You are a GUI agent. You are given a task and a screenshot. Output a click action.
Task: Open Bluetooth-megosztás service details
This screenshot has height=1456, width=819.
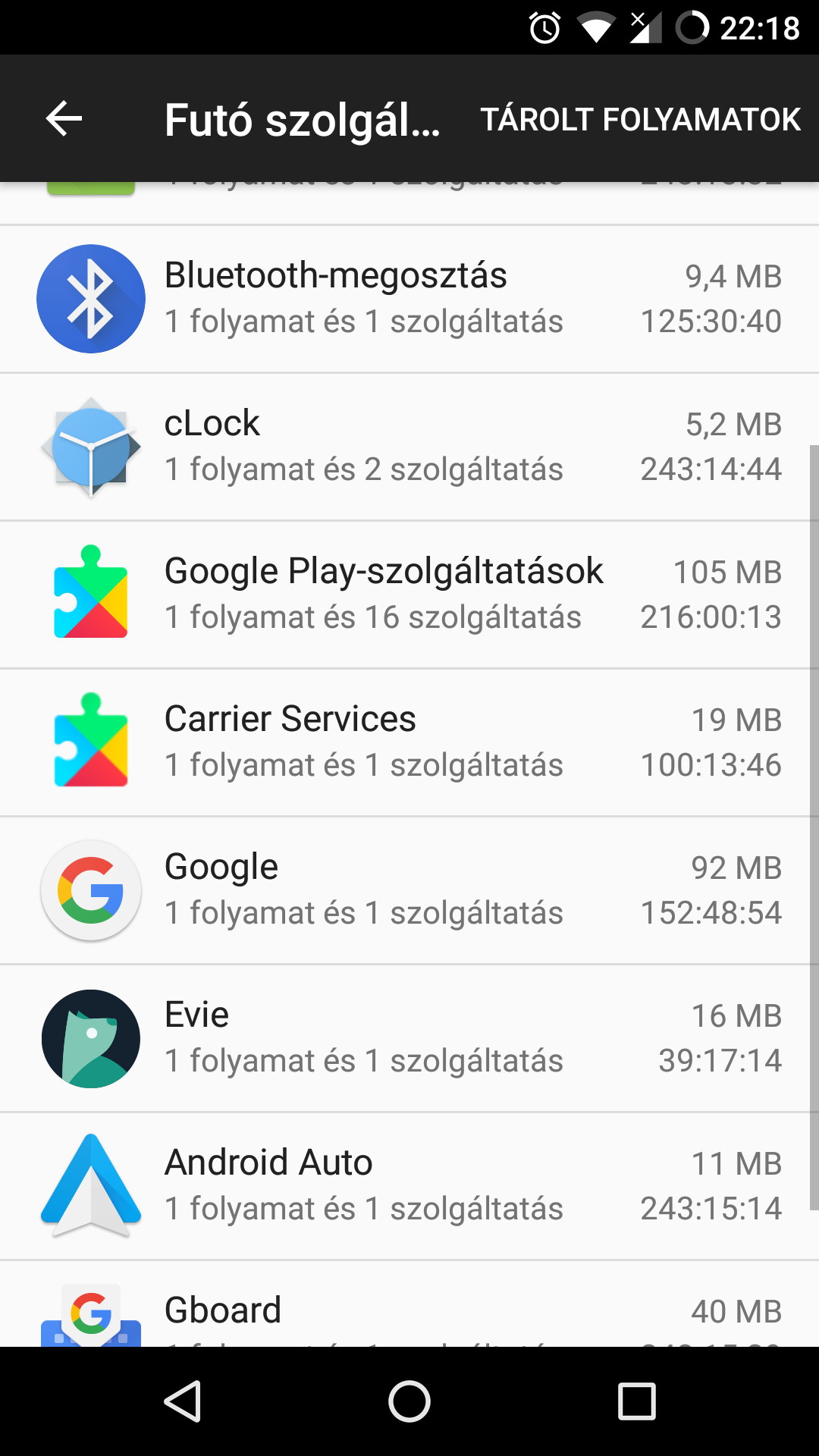(x=409, y=299)
